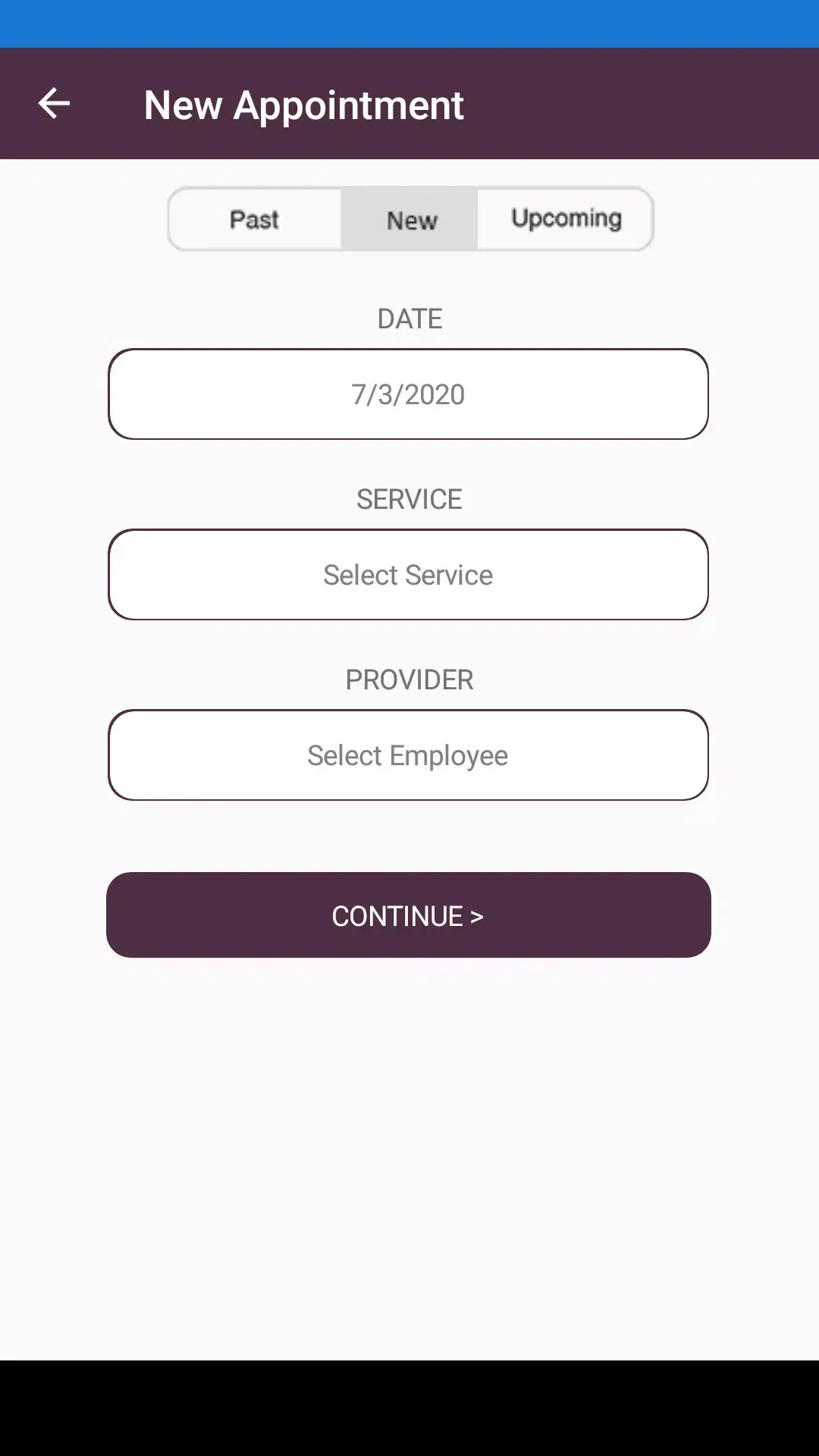This screenshot has height=1456, width=819.
Task: Stay on the New tab
Action: 409,219
